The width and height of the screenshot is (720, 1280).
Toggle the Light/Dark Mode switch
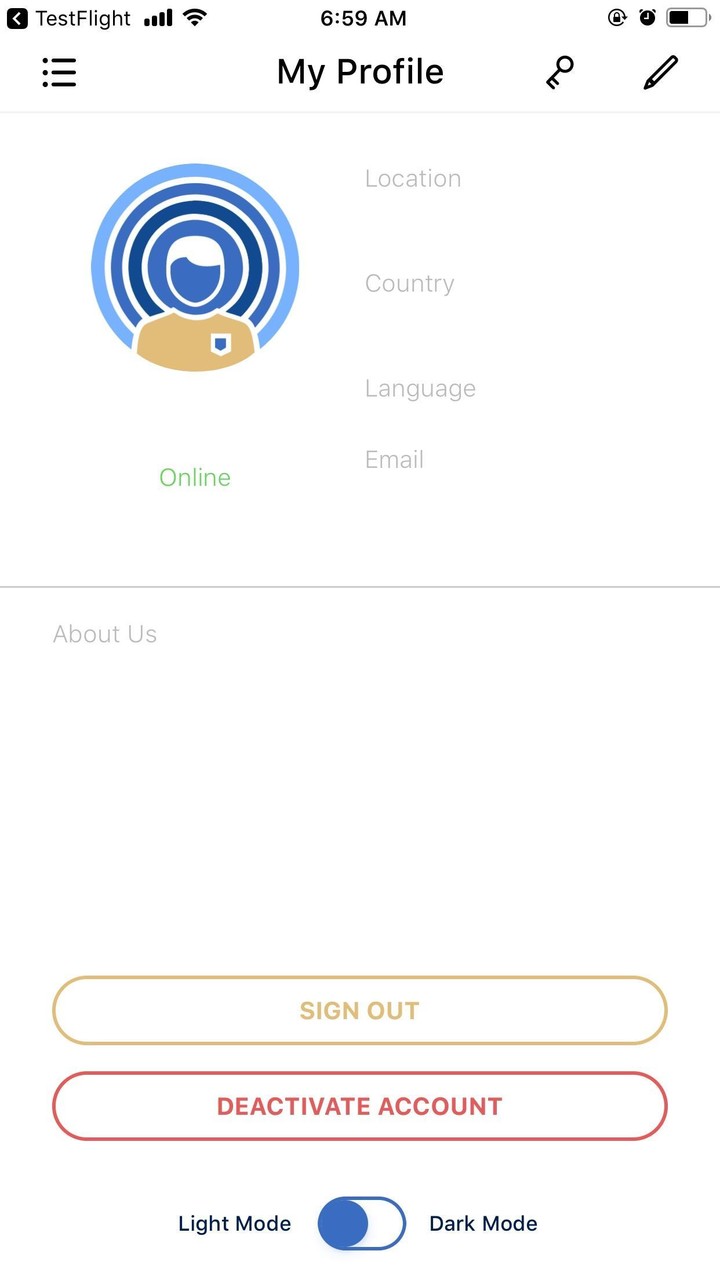(x=361, y=1223)
